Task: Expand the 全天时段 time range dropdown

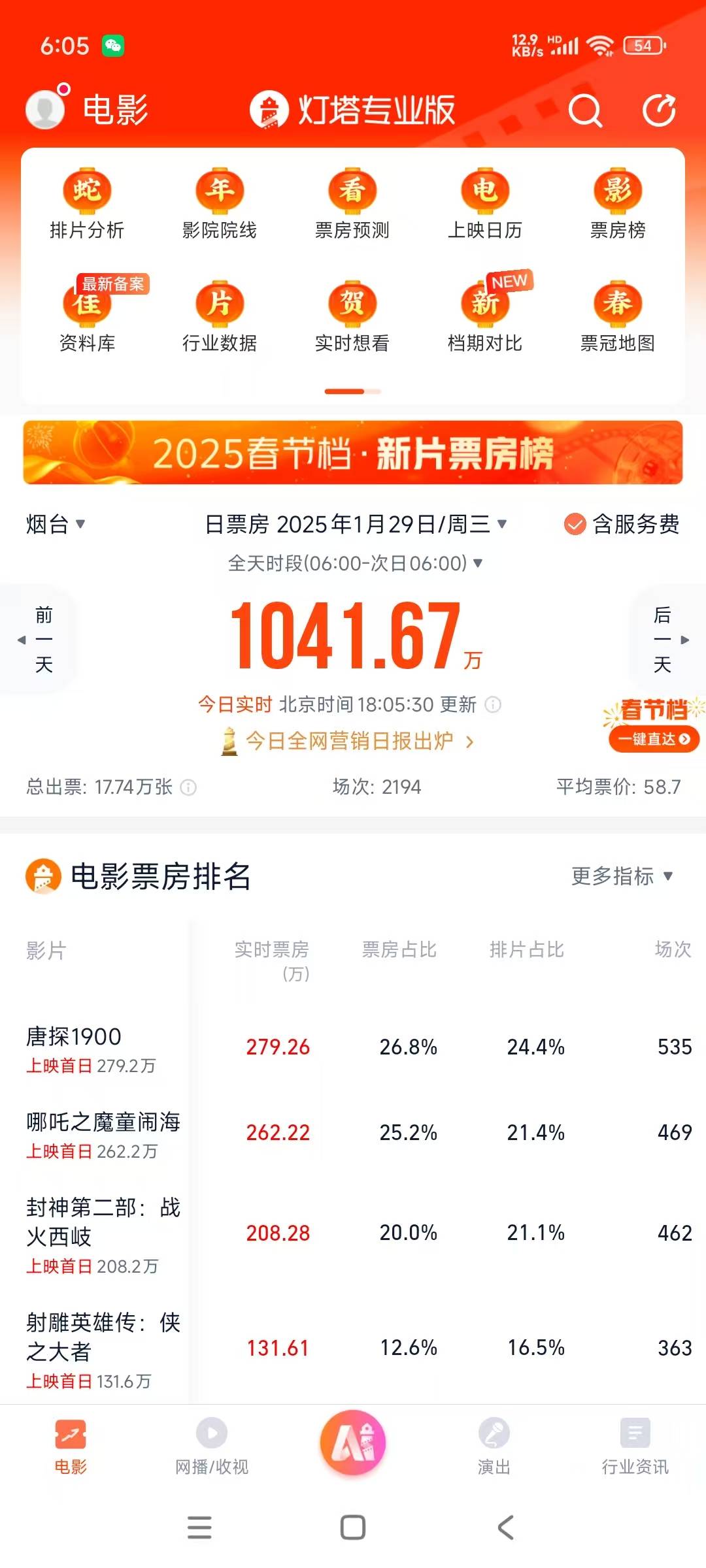Action: [355, 563]
